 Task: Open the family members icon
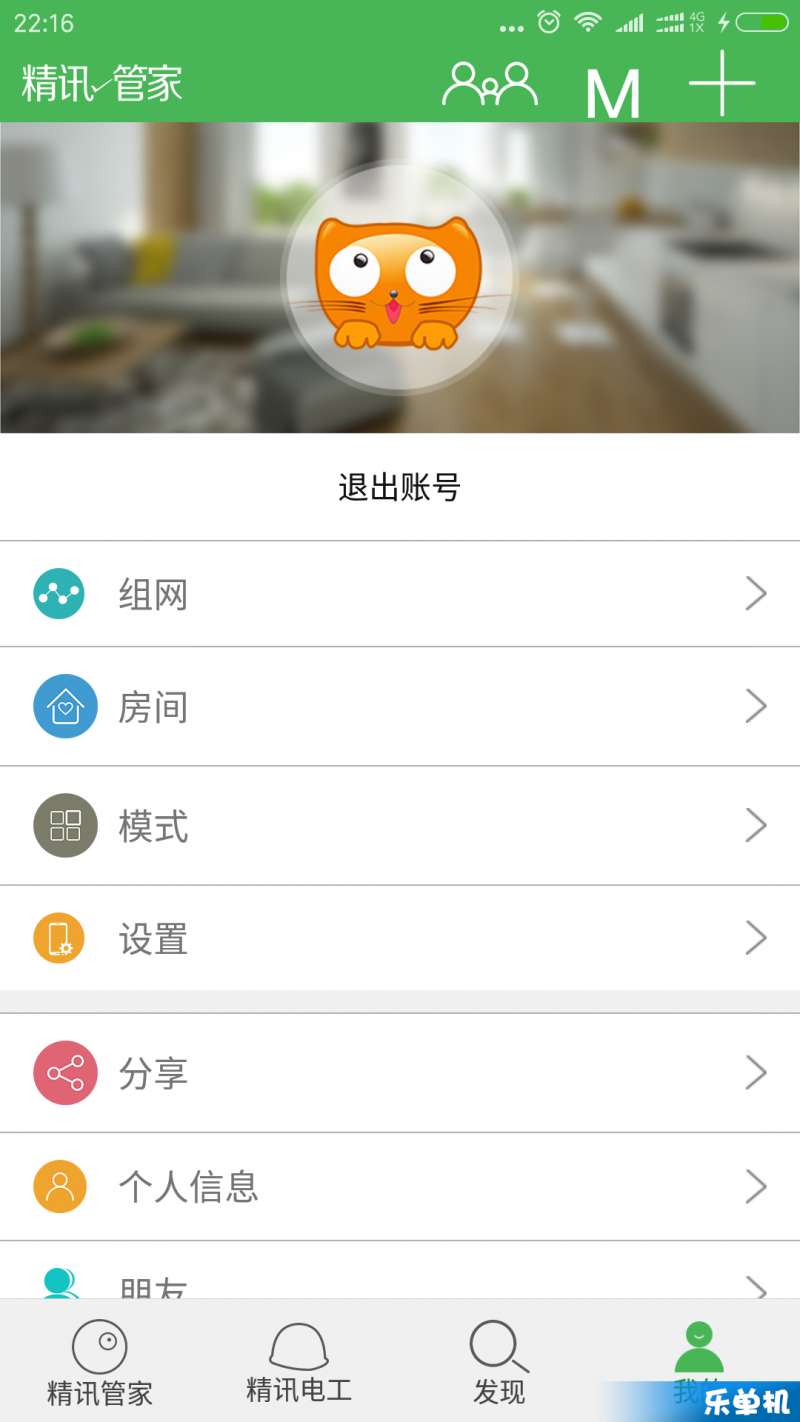(x=489, y=84)
